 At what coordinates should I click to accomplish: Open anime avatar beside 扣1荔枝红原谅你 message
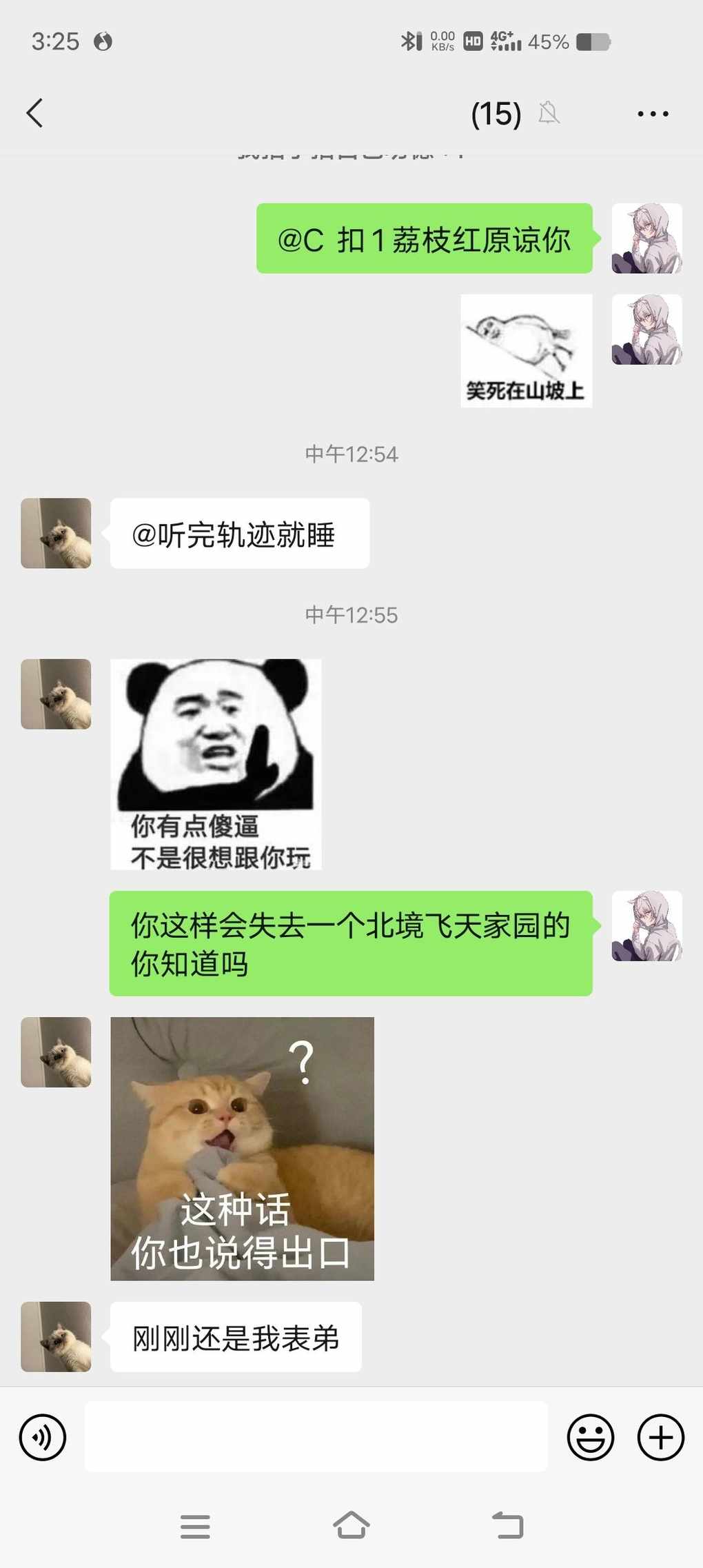click(x=646, y=238)
